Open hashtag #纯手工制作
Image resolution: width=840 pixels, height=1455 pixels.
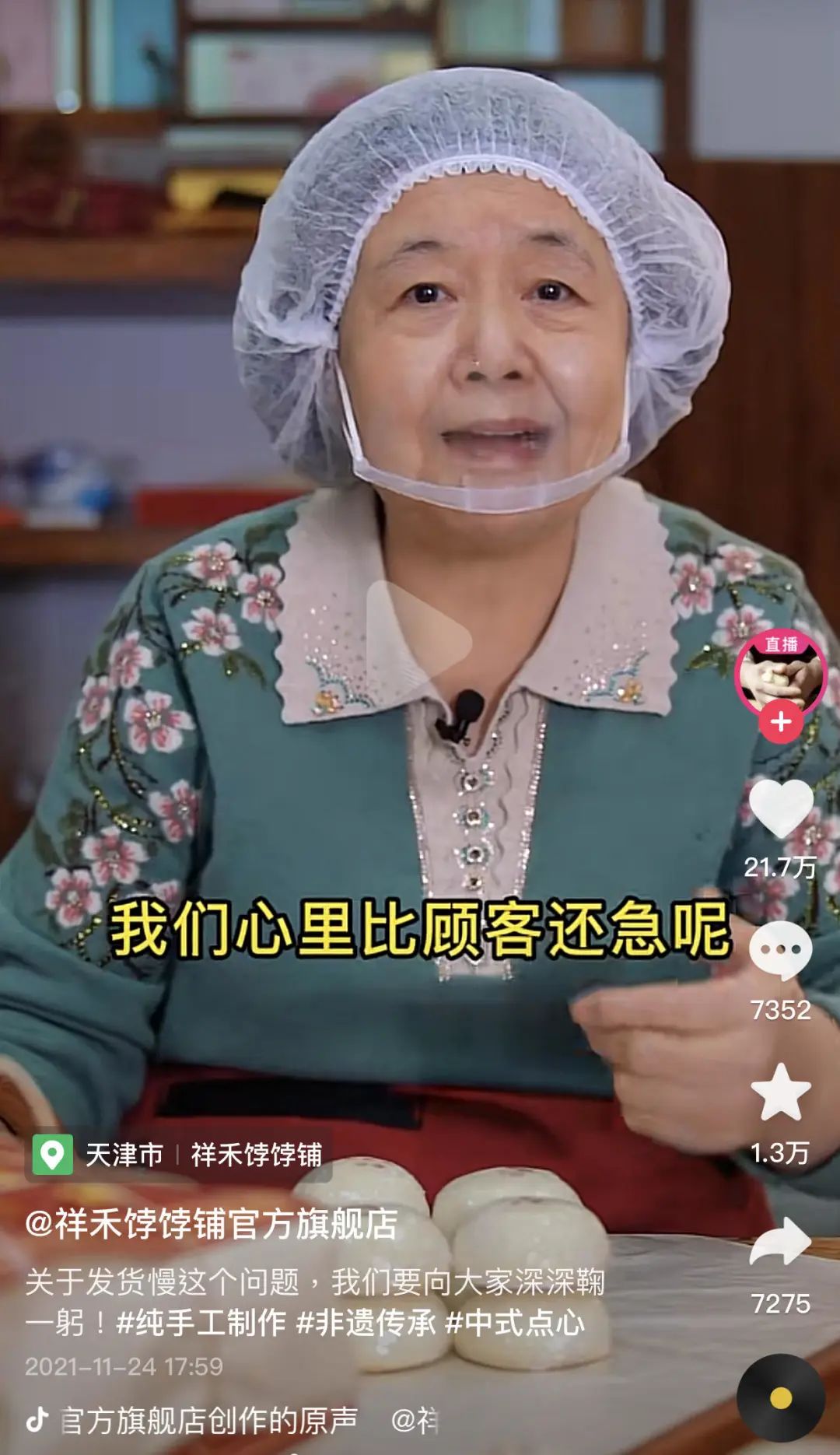click(x=201, y=1323)
